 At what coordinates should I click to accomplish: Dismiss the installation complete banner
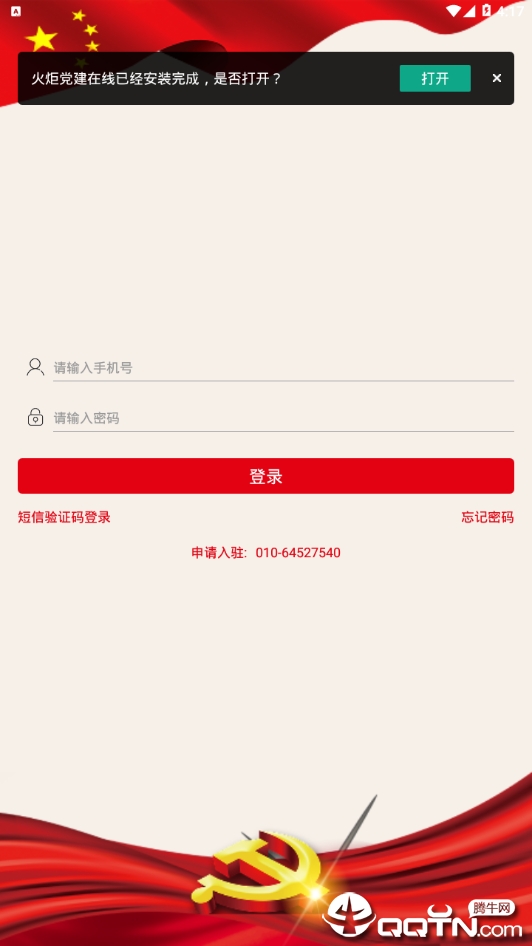coord(496,78)
